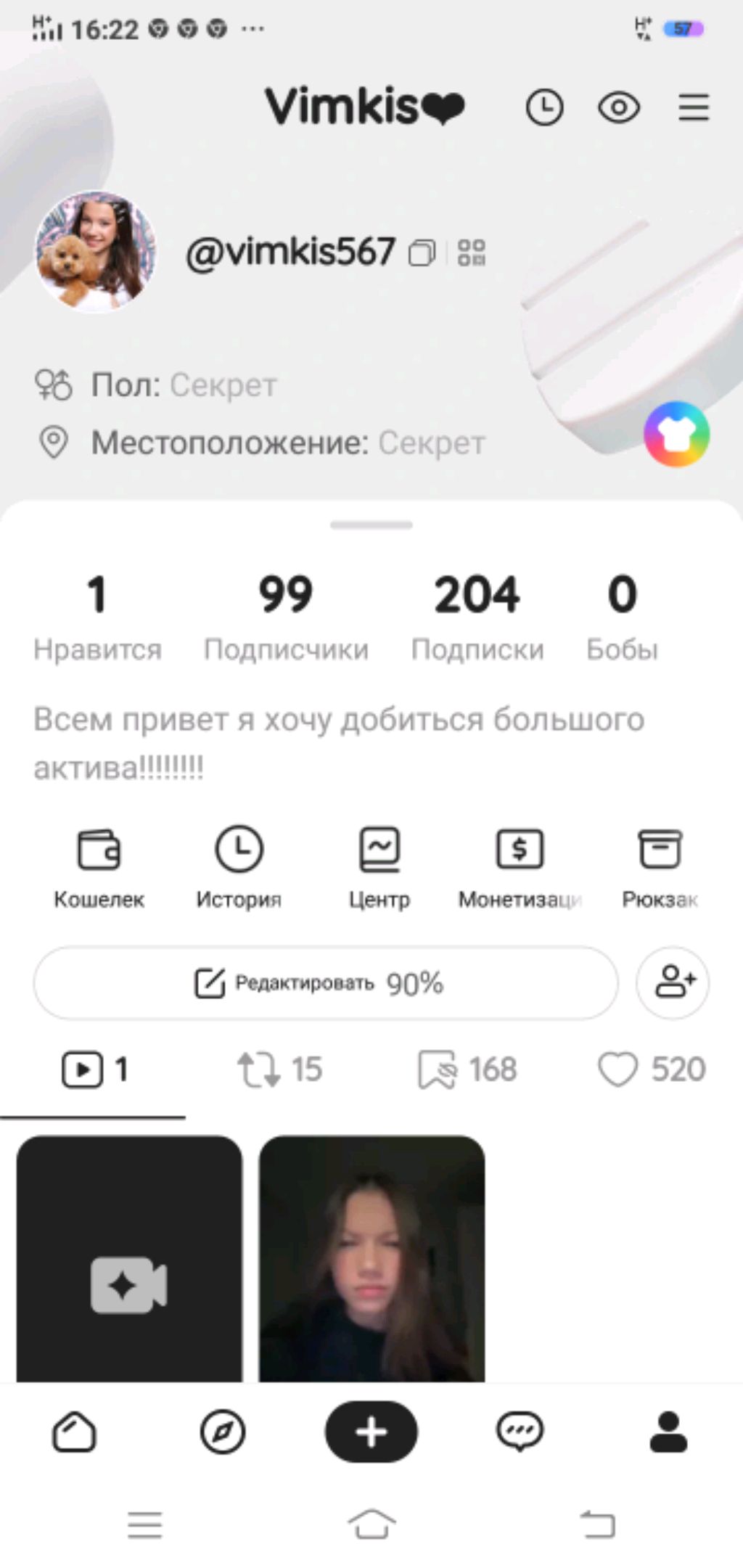Viewport: 743px width, 1568px height.
Task: Open the hamburger menu
Action: [x=694, y=108]
